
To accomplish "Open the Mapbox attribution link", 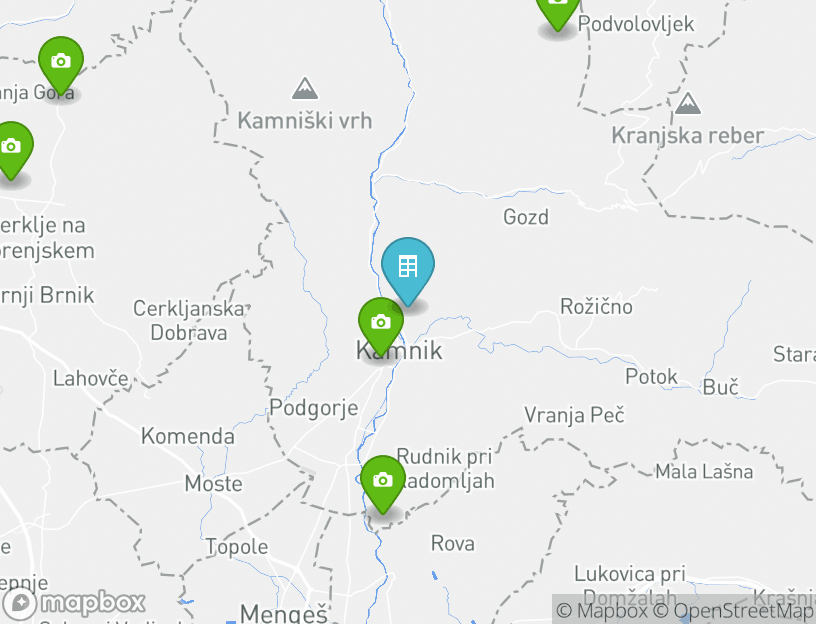I will pos(603,611).
